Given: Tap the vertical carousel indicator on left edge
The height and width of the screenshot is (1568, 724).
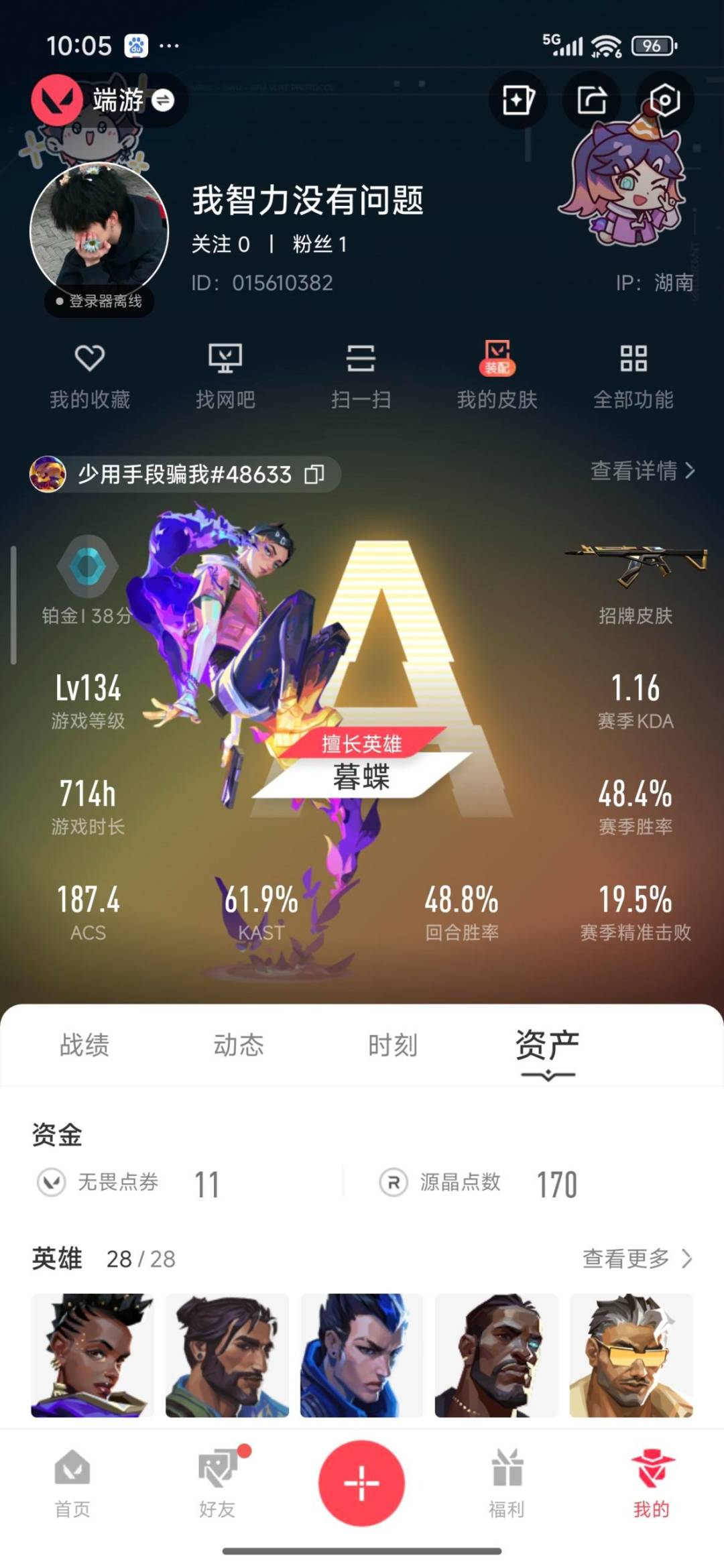Looking at the screenshot, I should (x=15, y=603).
